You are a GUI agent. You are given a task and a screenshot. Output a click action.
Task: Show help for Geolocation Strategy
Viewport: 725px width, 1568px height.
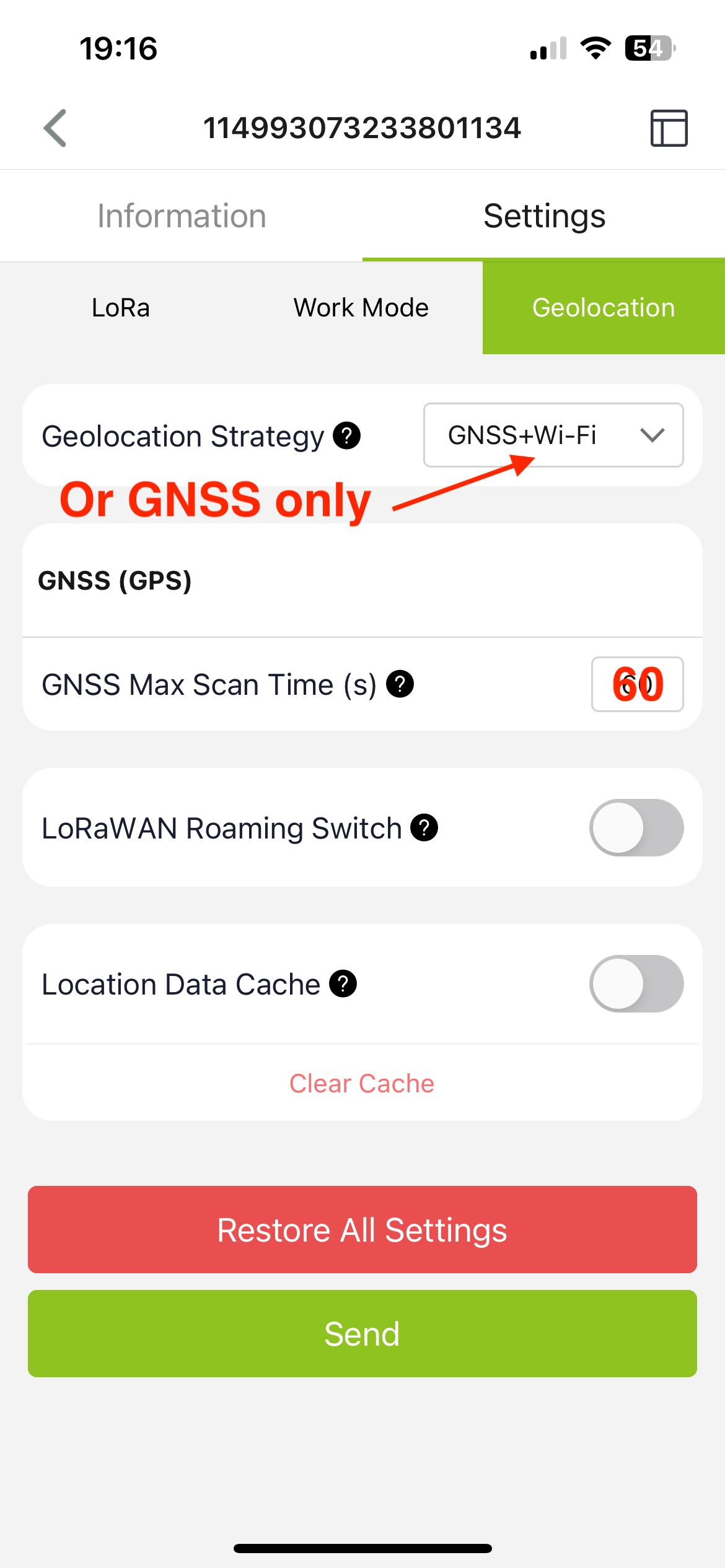click(x=347, y=435)
